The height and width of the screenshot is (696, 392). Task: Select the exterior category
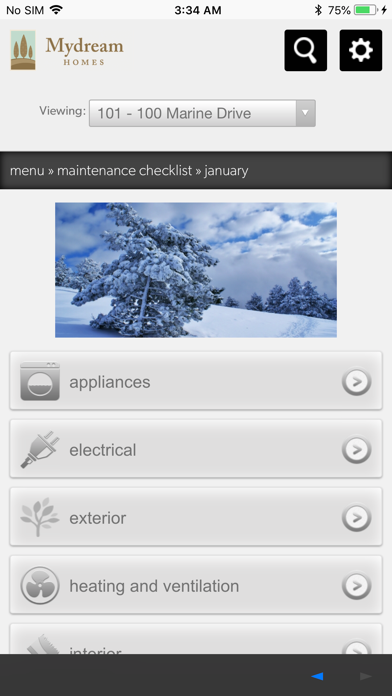click(x=196, y=517)
